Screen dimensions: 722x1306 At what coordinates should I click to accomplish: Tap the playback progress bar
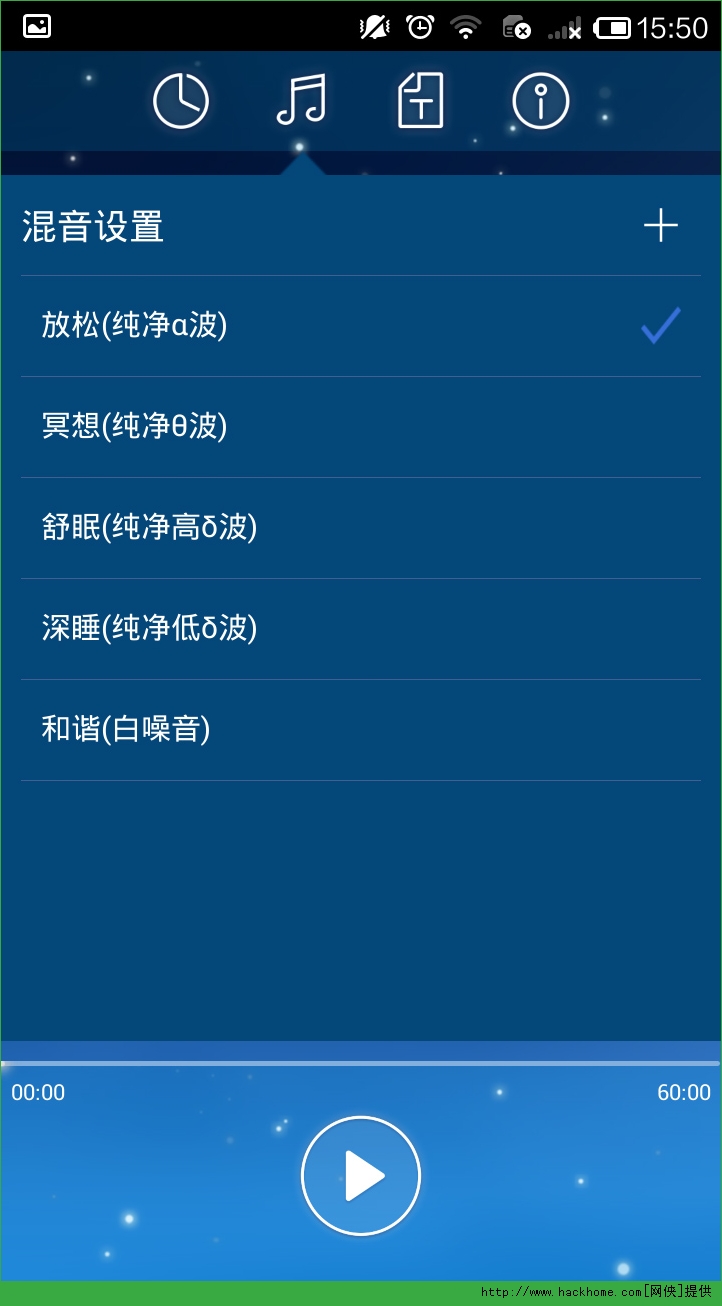(360, 1063)
